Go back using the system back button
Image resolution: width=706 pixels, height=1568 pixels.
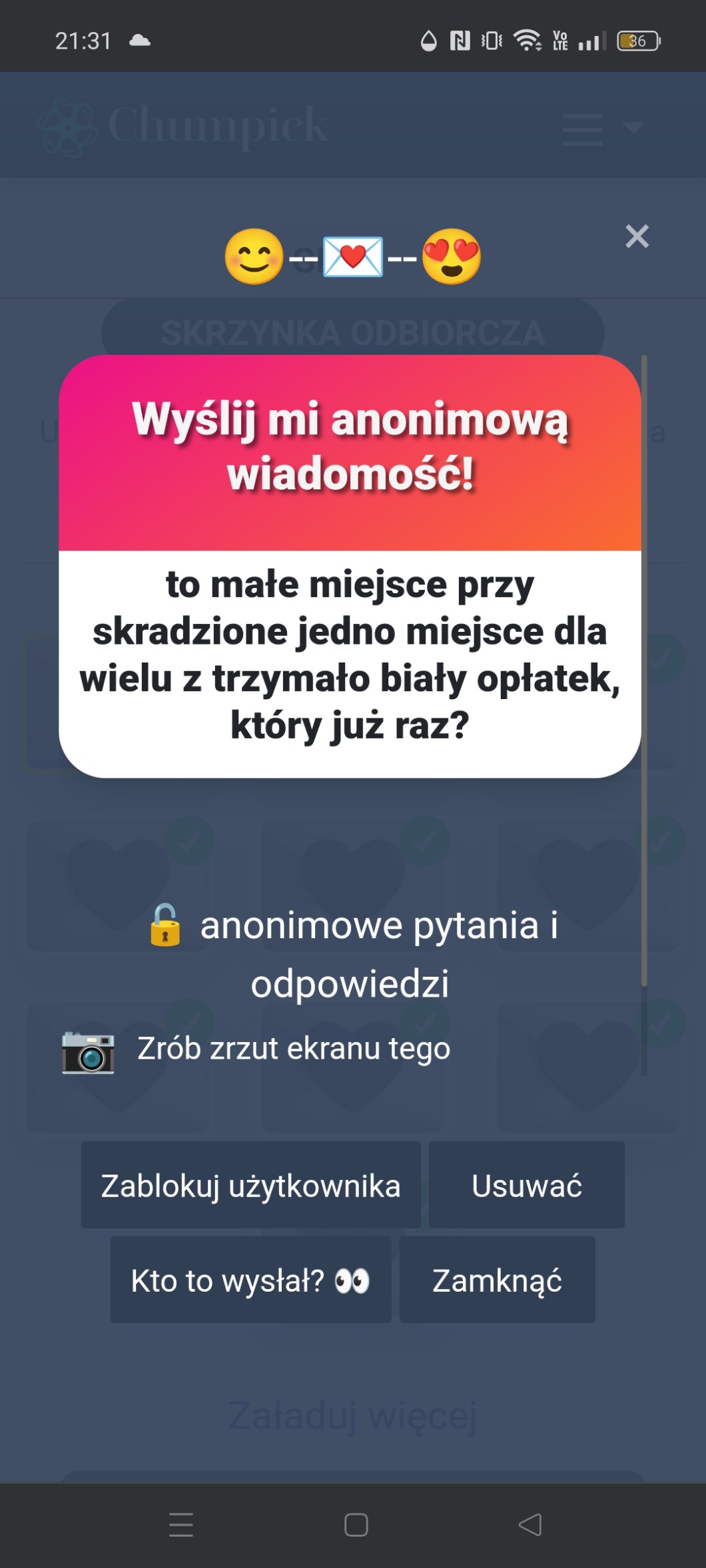tap(530, 1524)
